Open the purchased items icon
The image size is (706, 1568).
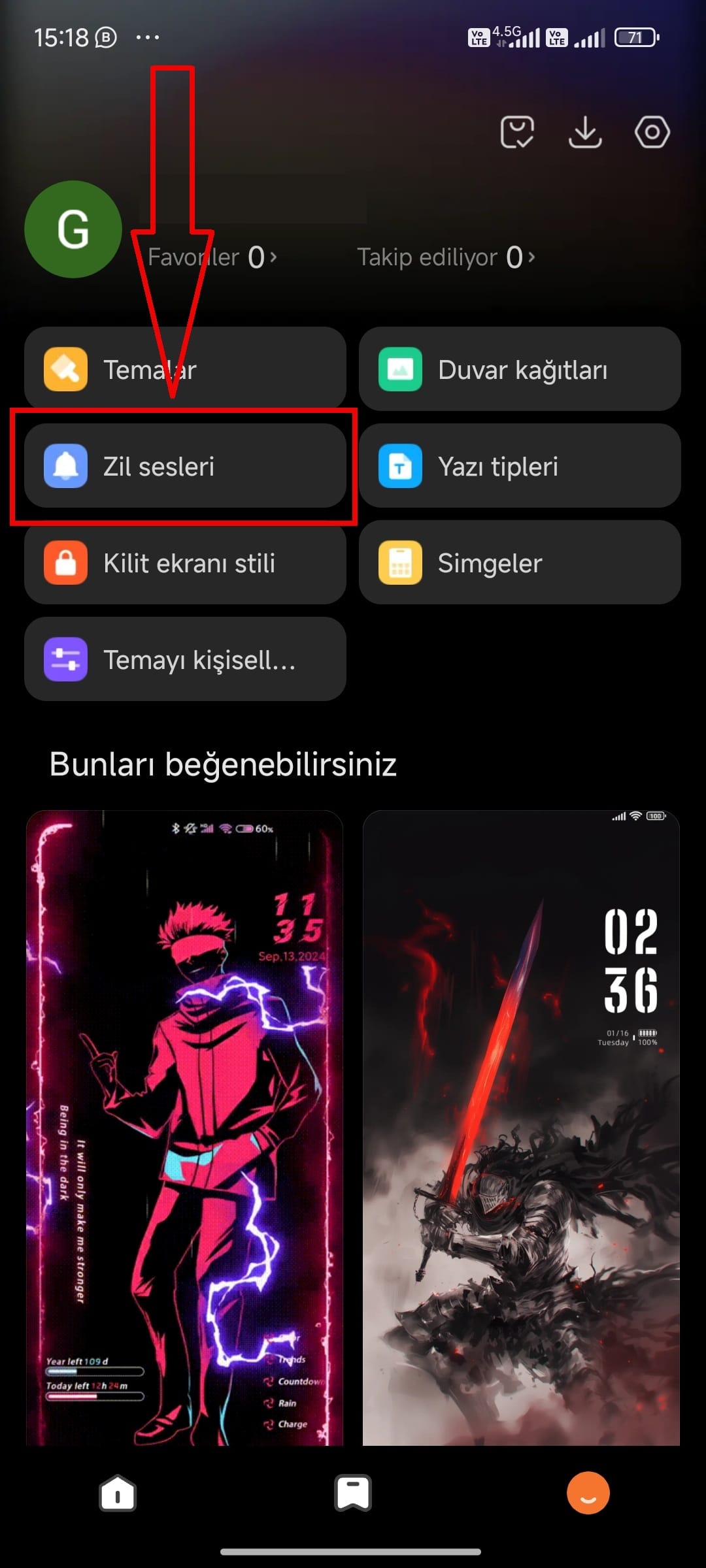517,133
